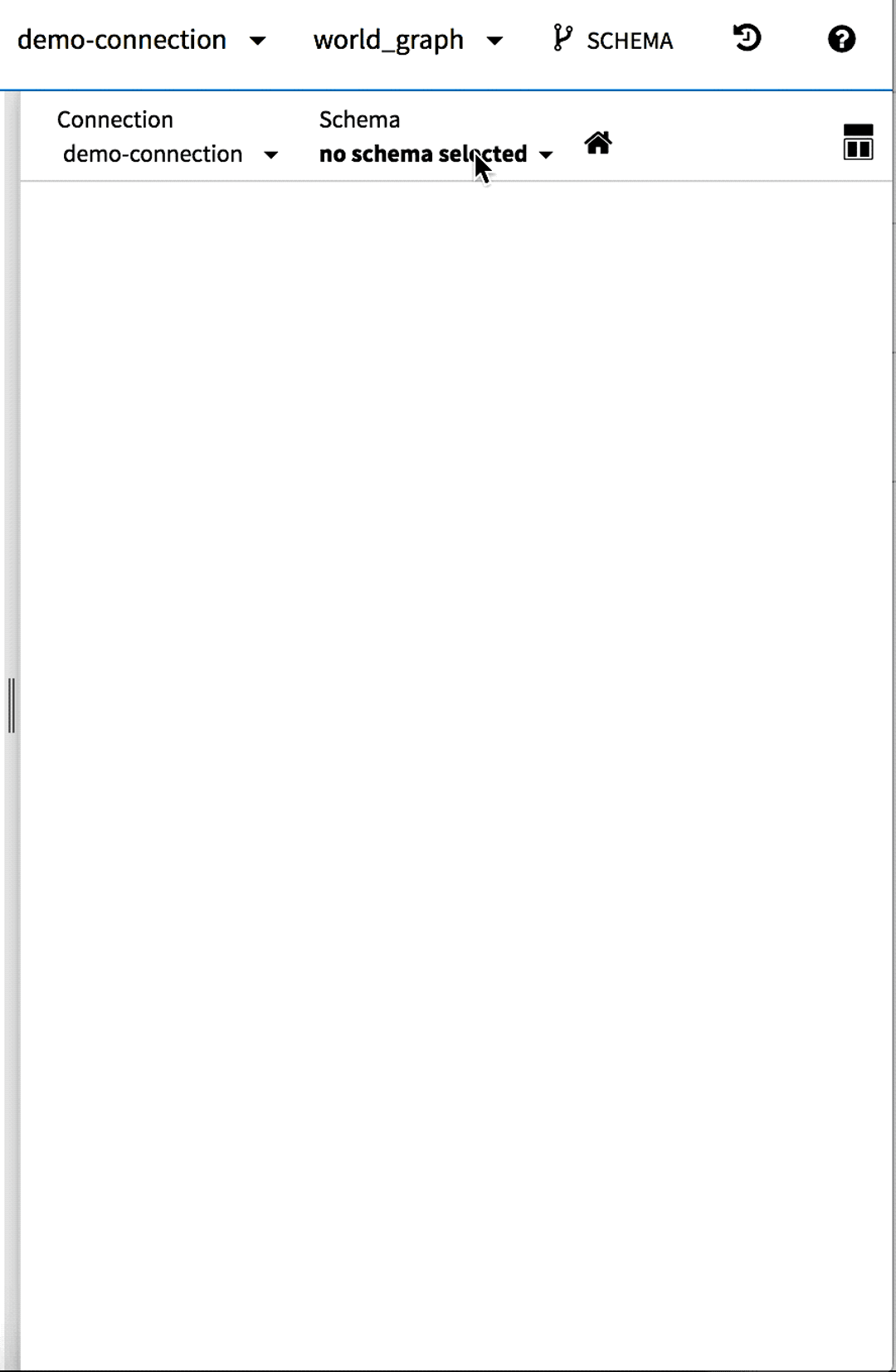Expand the world_graph database dropdown
Viewport: 896px width, 1372px height.
point(407,40)
